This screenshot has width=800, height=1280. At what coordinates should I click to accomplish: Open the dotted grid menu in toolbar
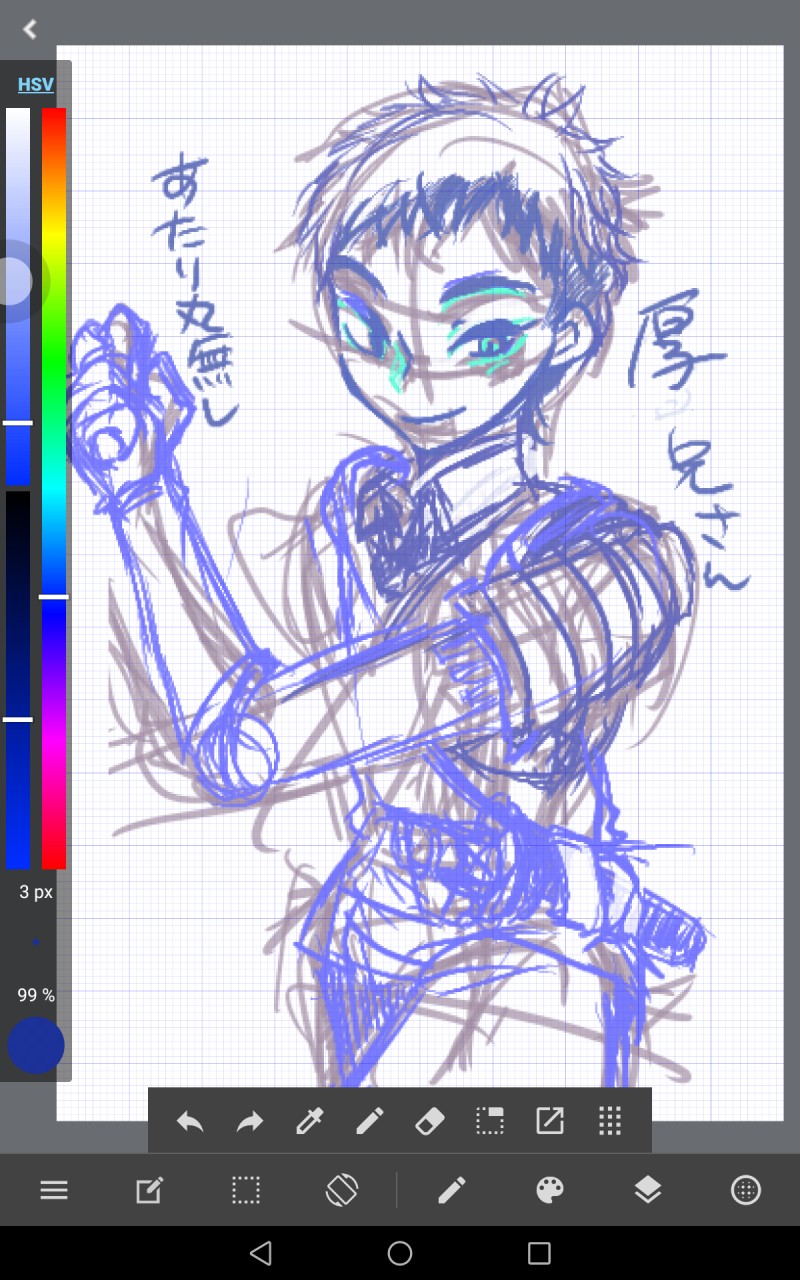coord(610,1121)
